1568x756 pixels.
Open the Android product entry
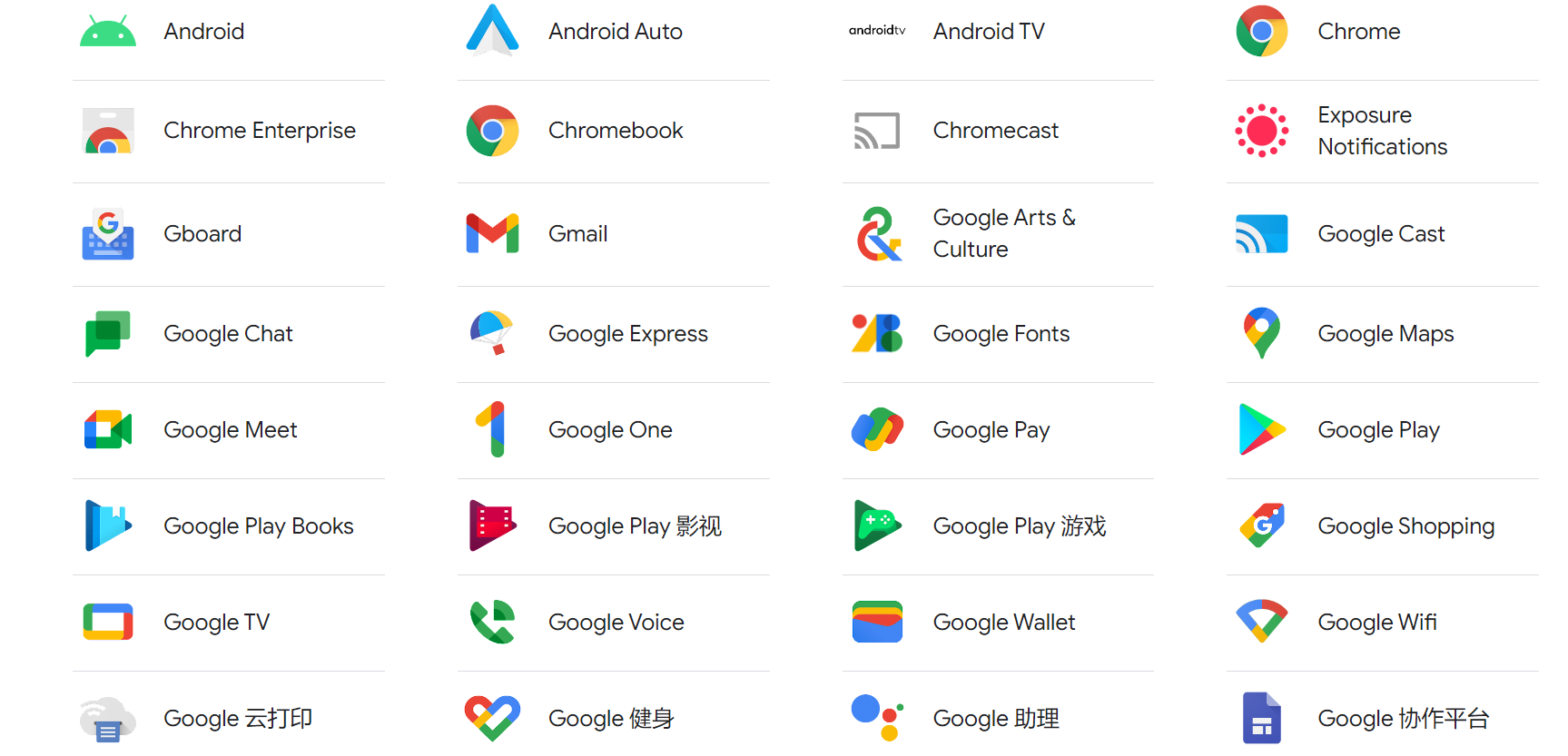click(x=203, y=32)
